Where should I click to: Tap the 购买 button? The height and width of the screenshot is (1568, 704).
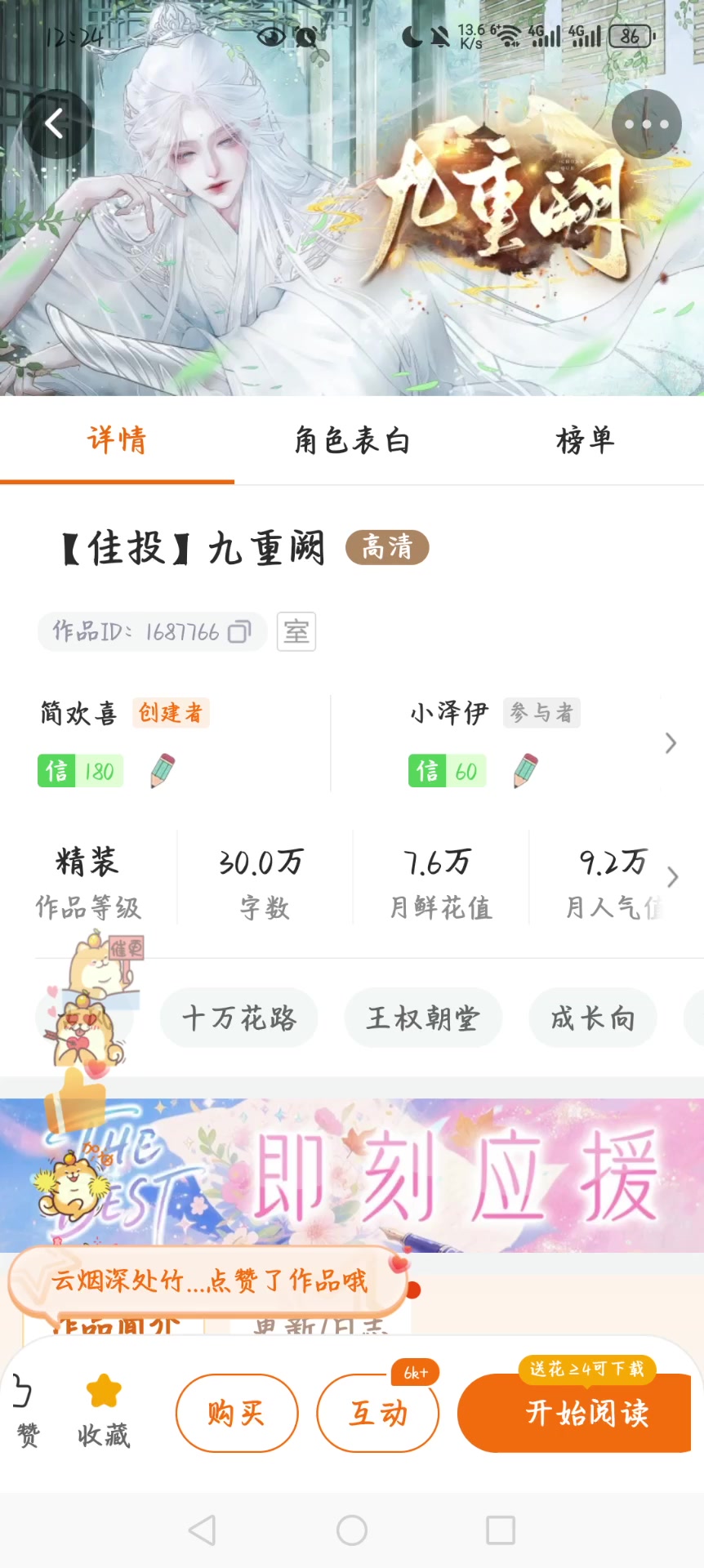(x=237, y=1413)
